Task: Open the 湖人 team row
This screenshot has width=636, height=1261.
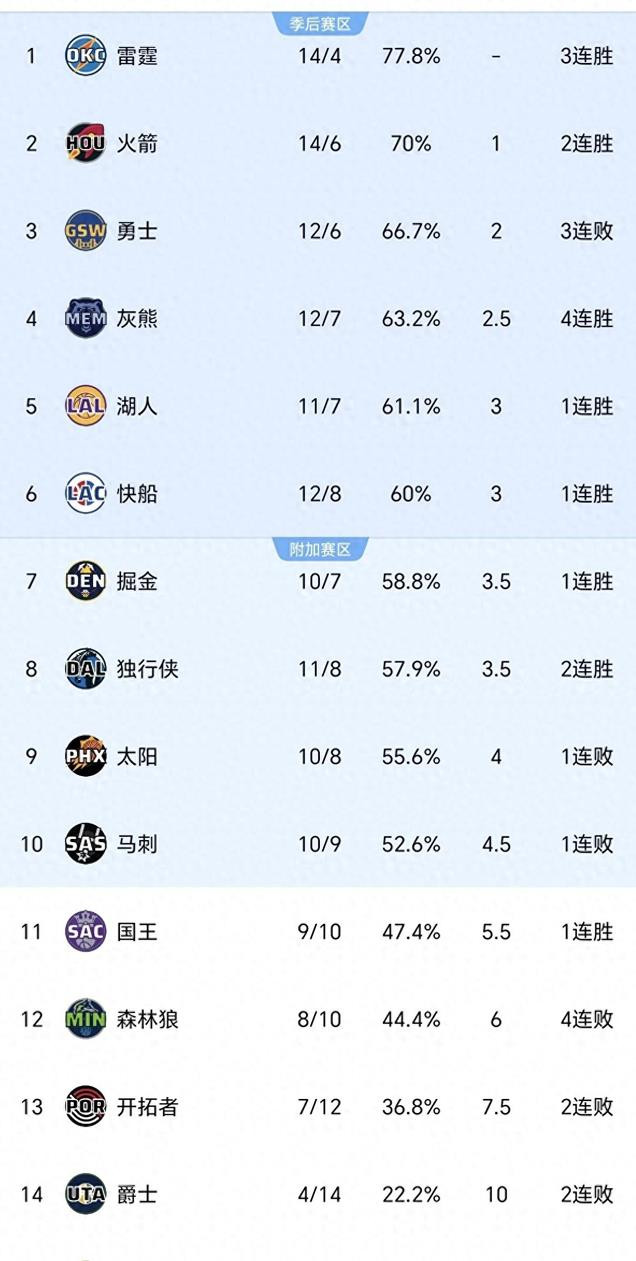Action: [318, 407]
